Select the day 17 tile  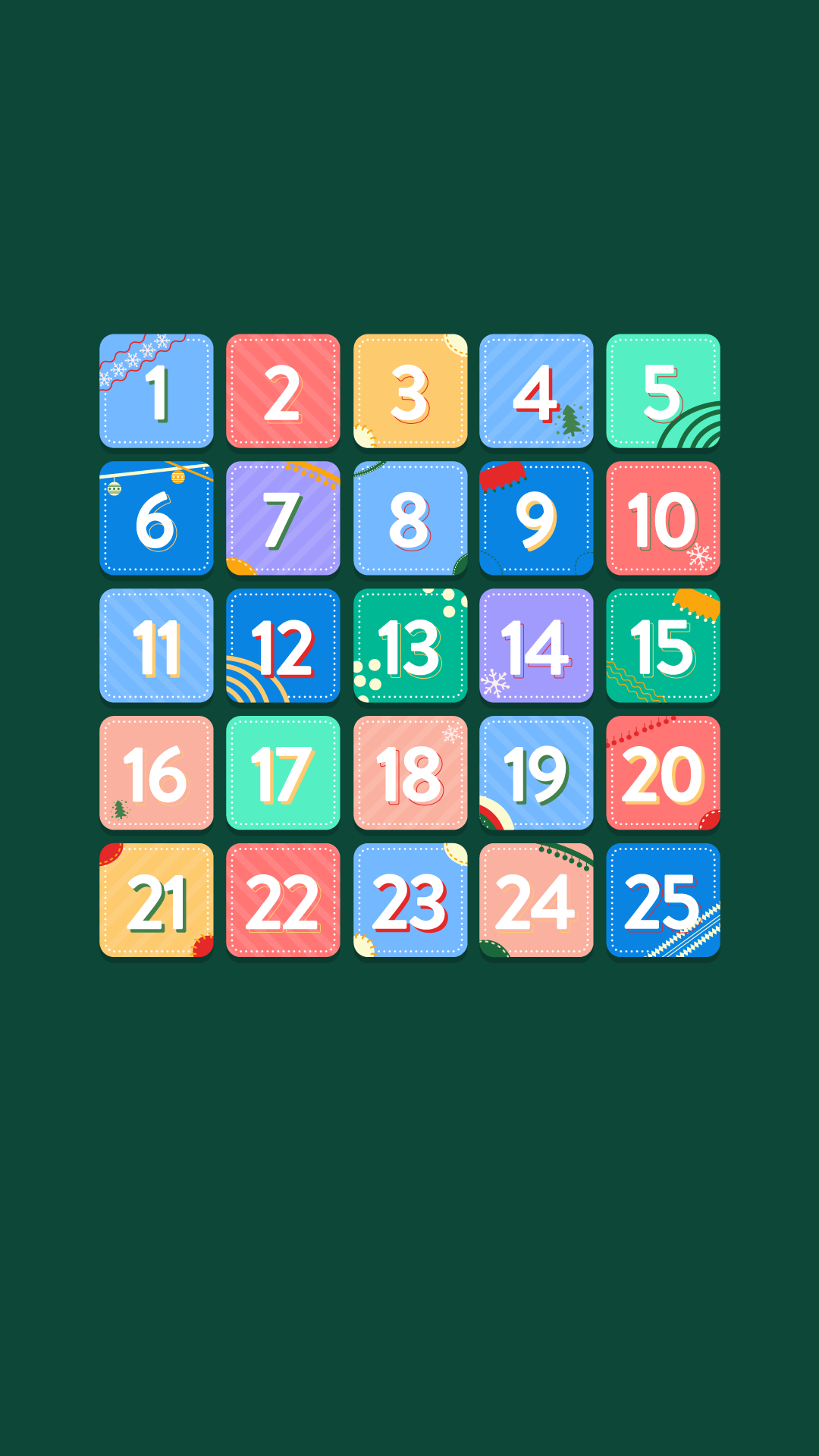283,773
